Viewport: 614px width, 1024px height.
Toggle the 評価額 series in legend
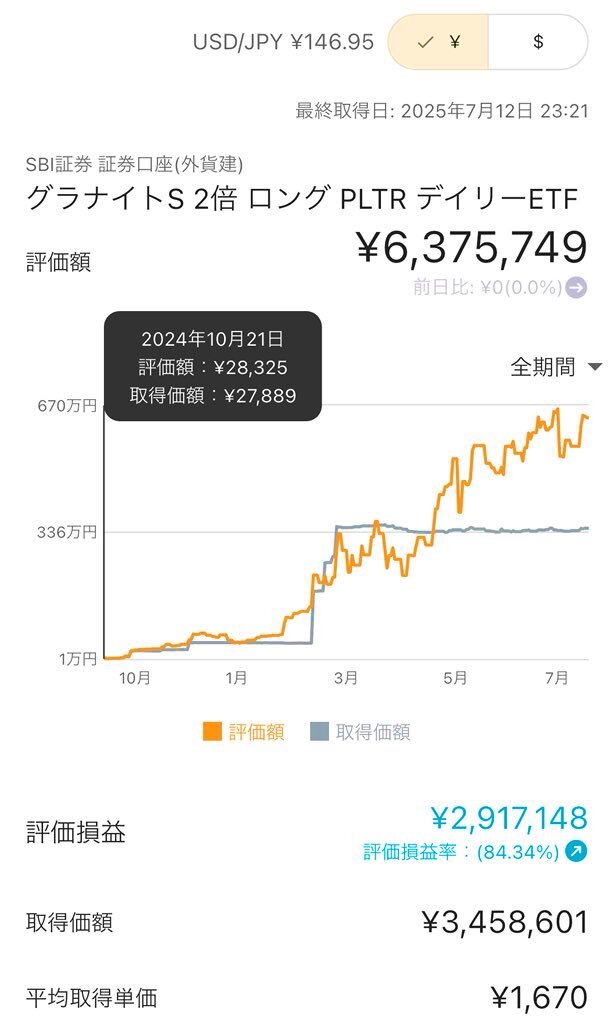click(244, 731)
